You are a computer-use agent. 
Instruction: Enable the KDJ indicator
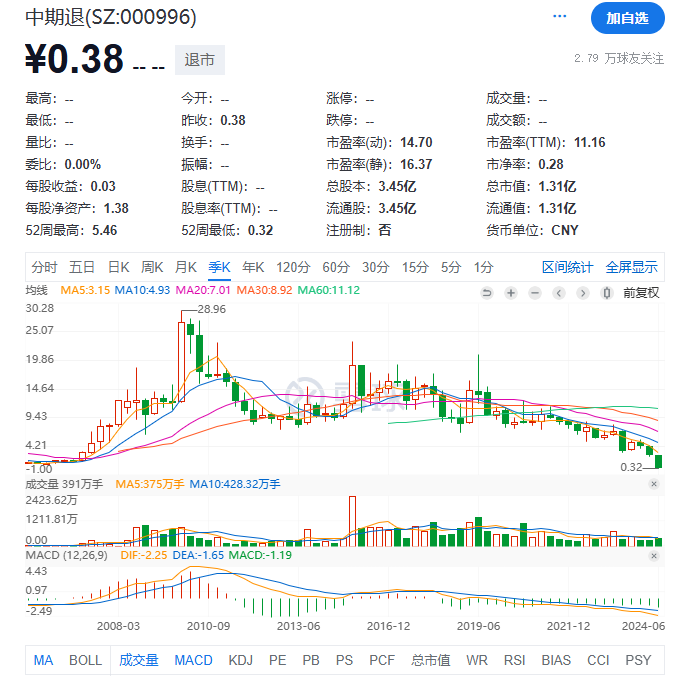240,660
